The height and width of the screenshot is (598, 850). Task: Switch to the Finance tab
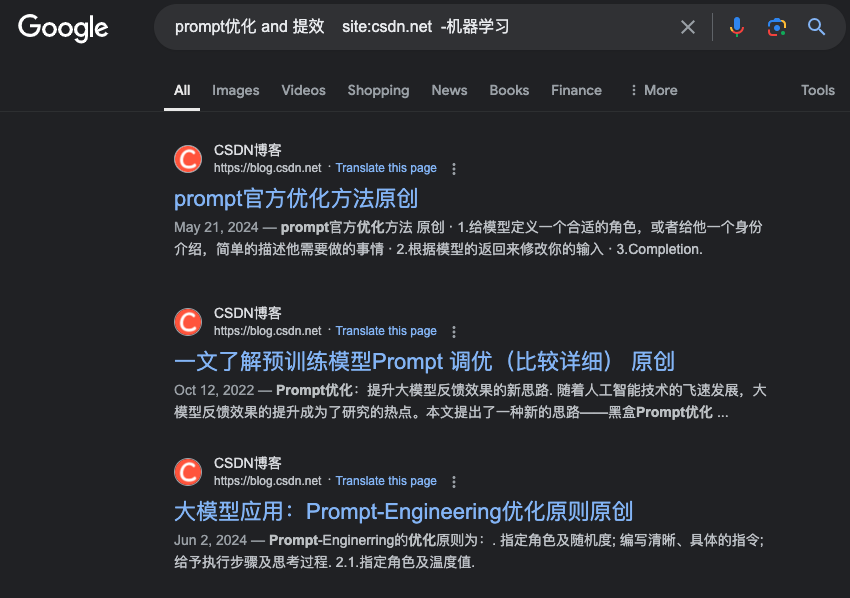tap(576, 90)
